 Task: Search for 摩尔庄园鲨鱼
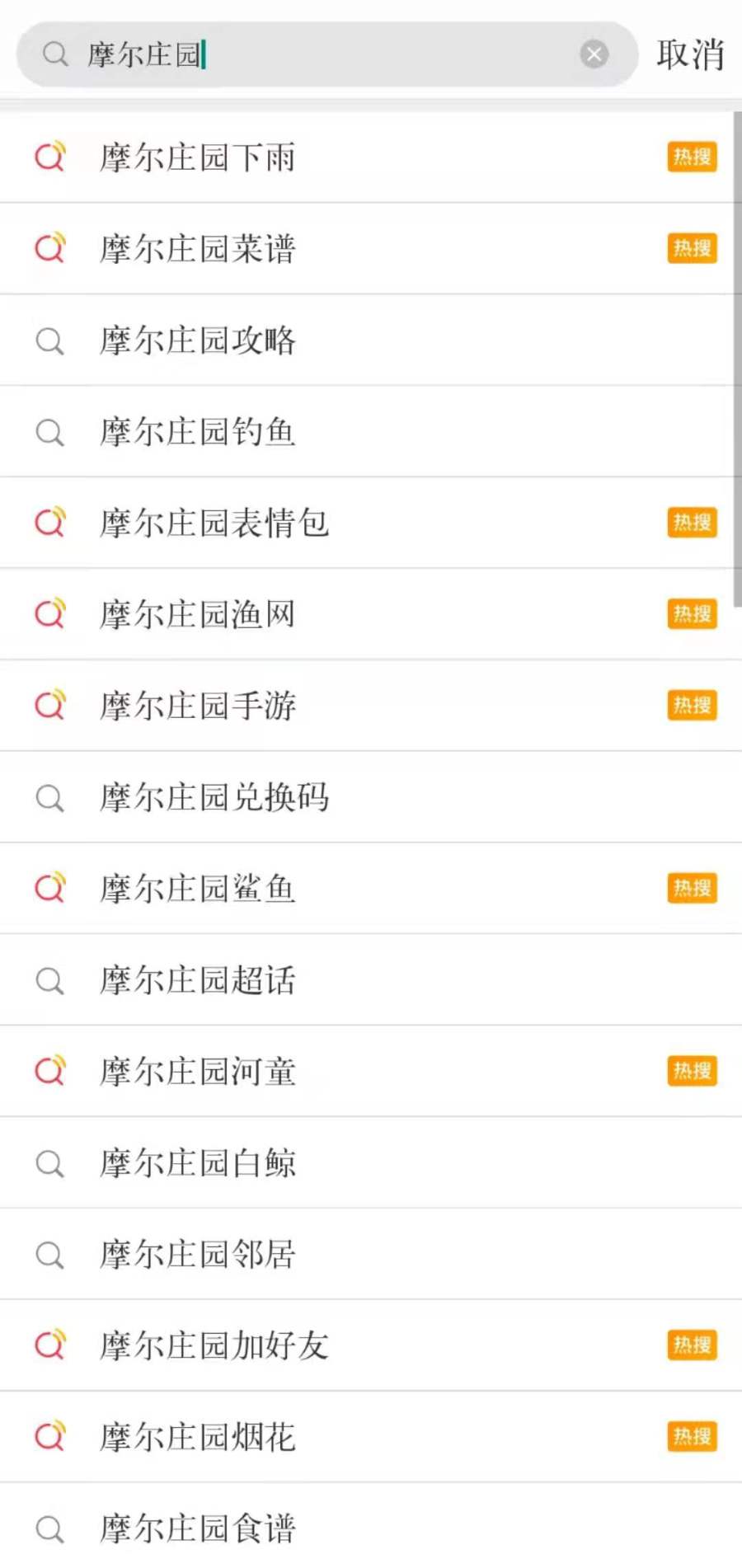pos(198,890)
